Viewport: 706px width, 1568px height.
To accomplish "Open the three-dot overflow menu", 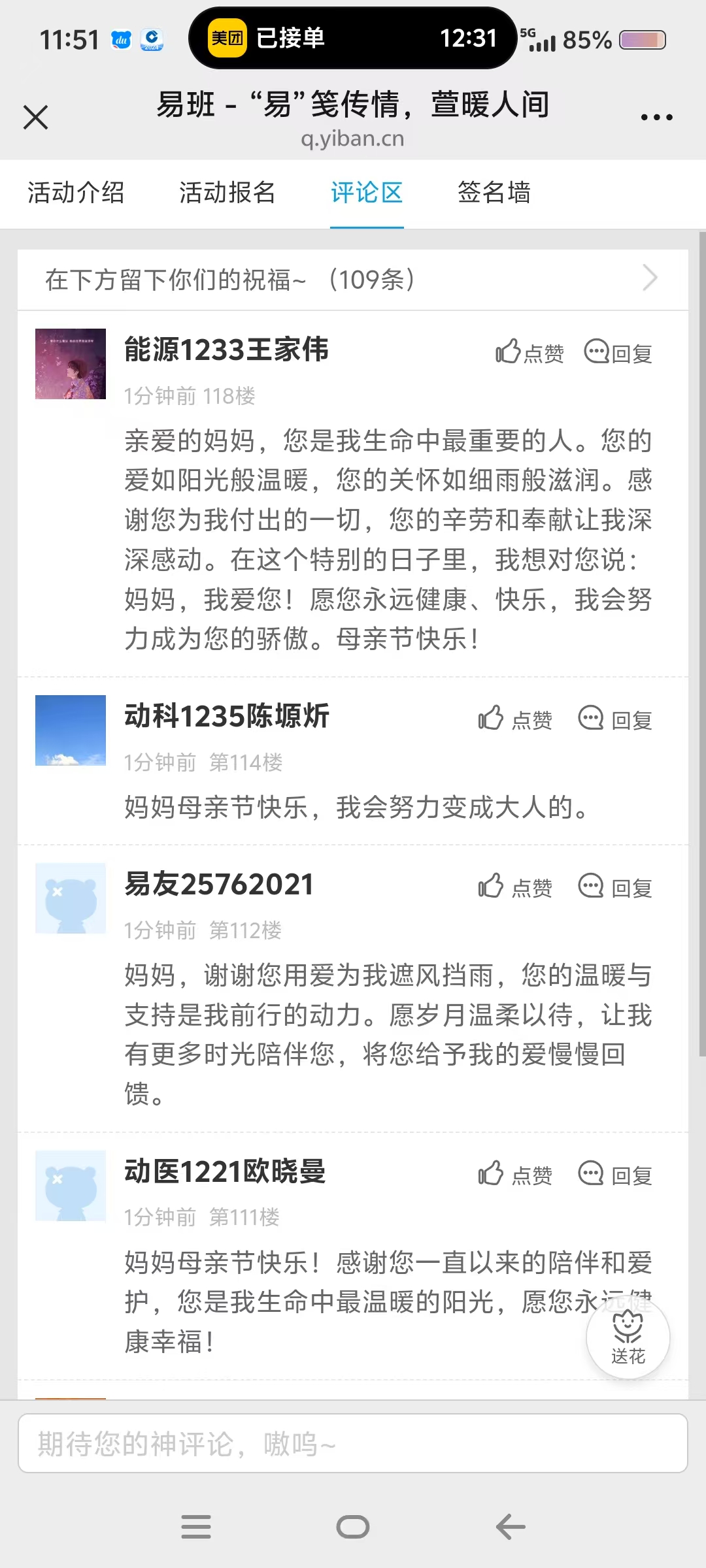I will pos(656,118).
